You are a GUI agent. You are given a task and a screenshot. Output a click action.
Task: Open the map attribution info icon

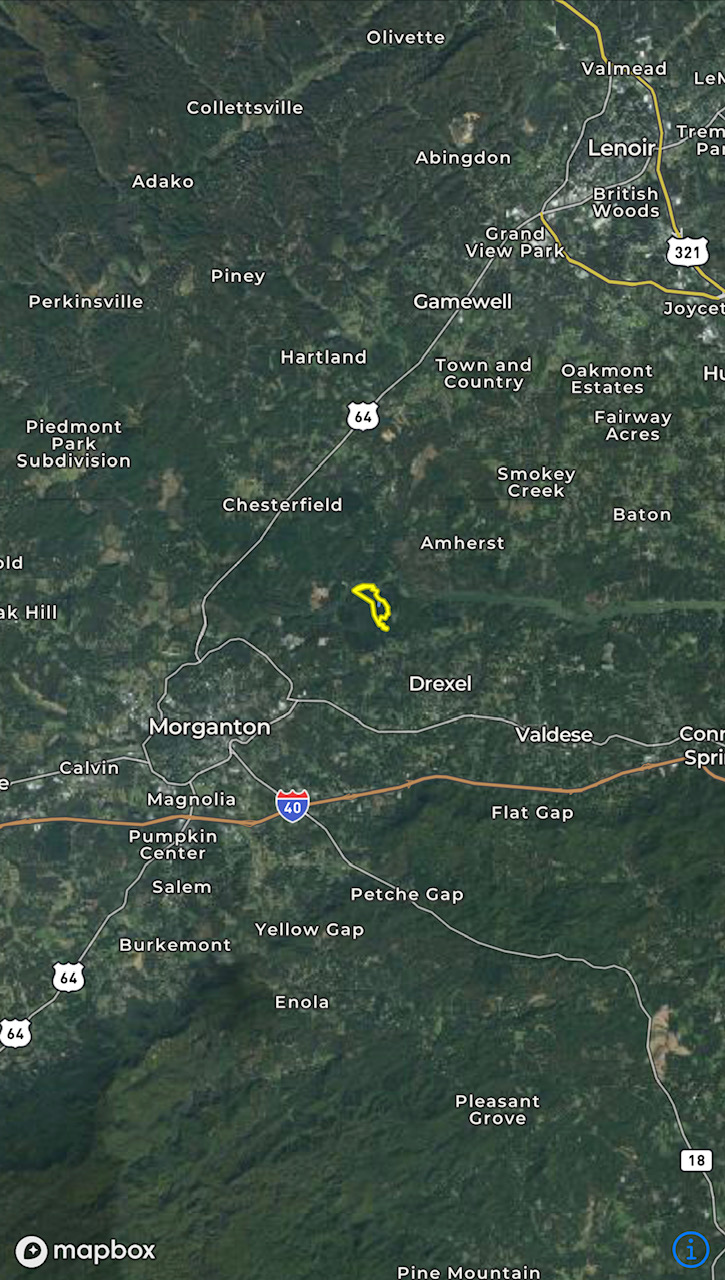coord(690,1249)
